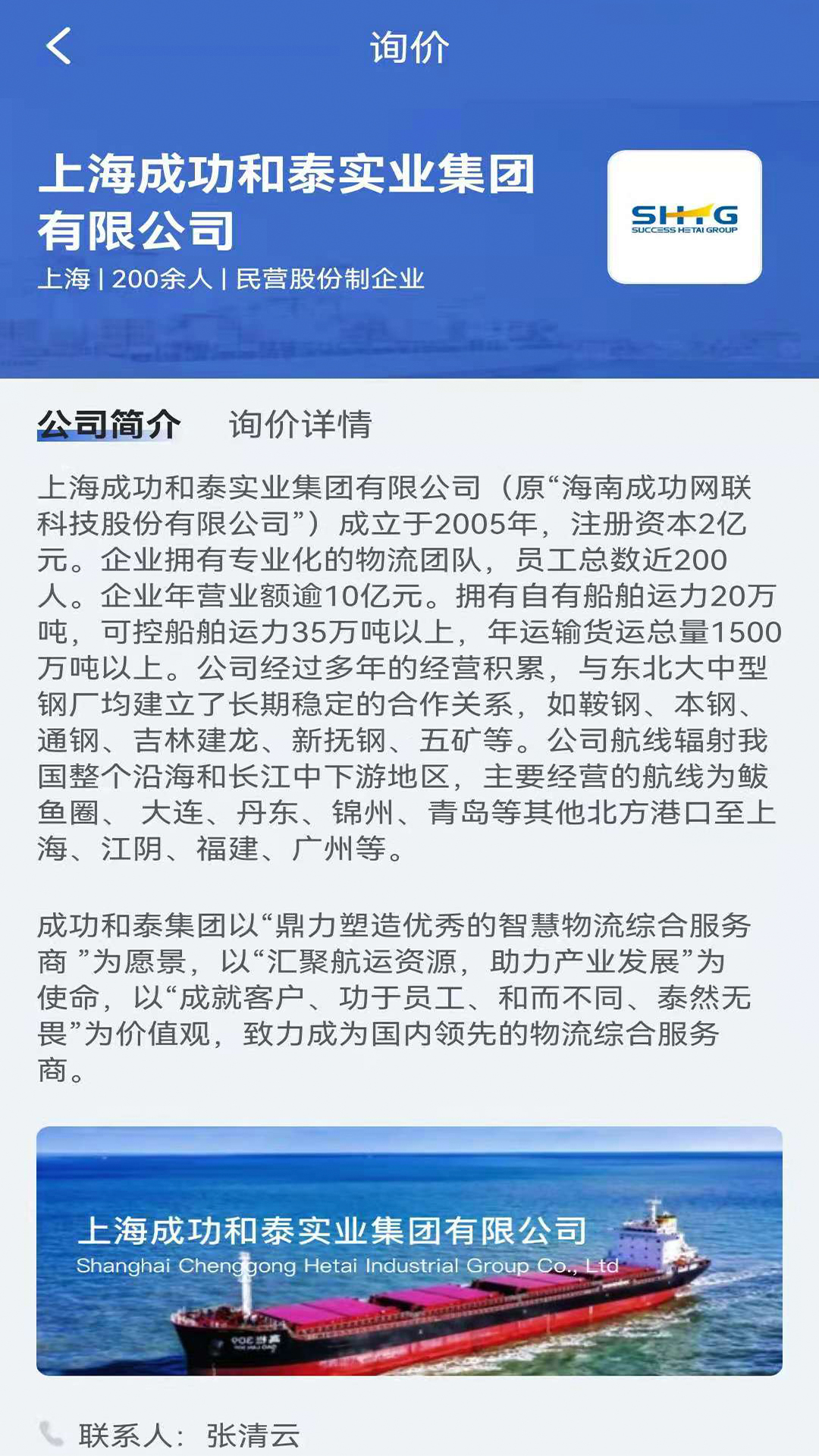Tap the line showing 上海|200余人|民营股份制企业
Screen dimensions: 819x1456
pos(235,278)
